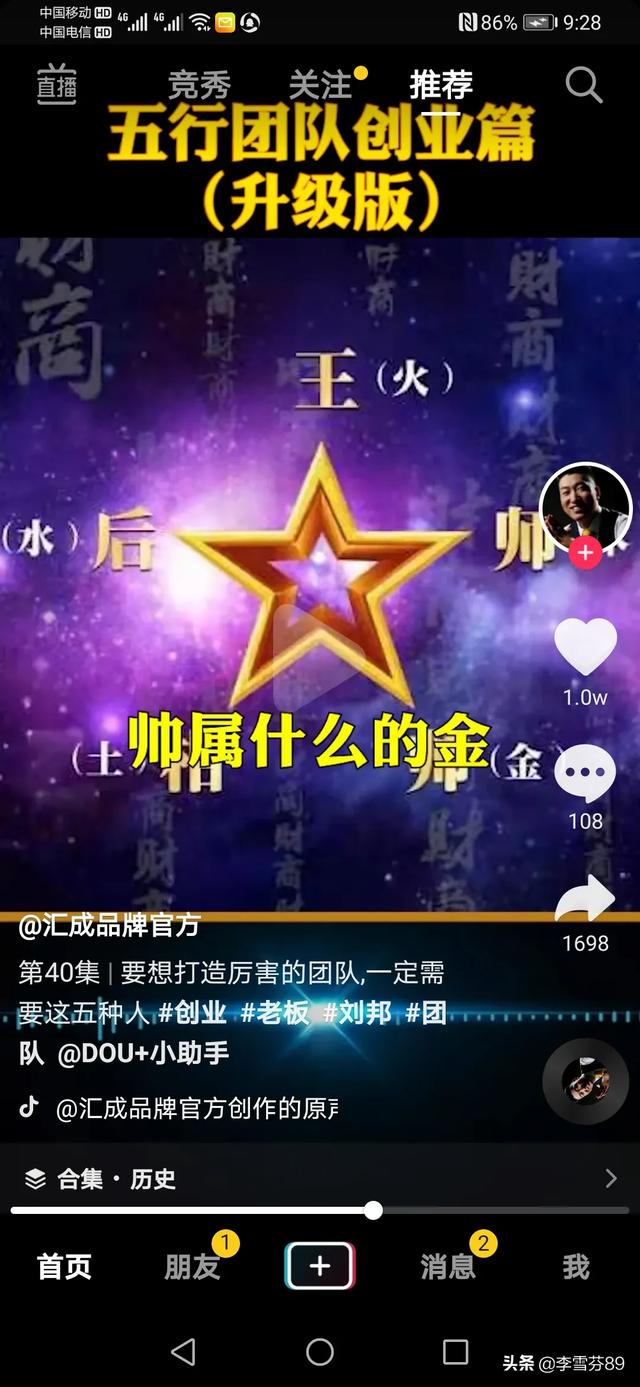Open the spinning music disc
The image size is (640, 1387).
coord(585,1081)
